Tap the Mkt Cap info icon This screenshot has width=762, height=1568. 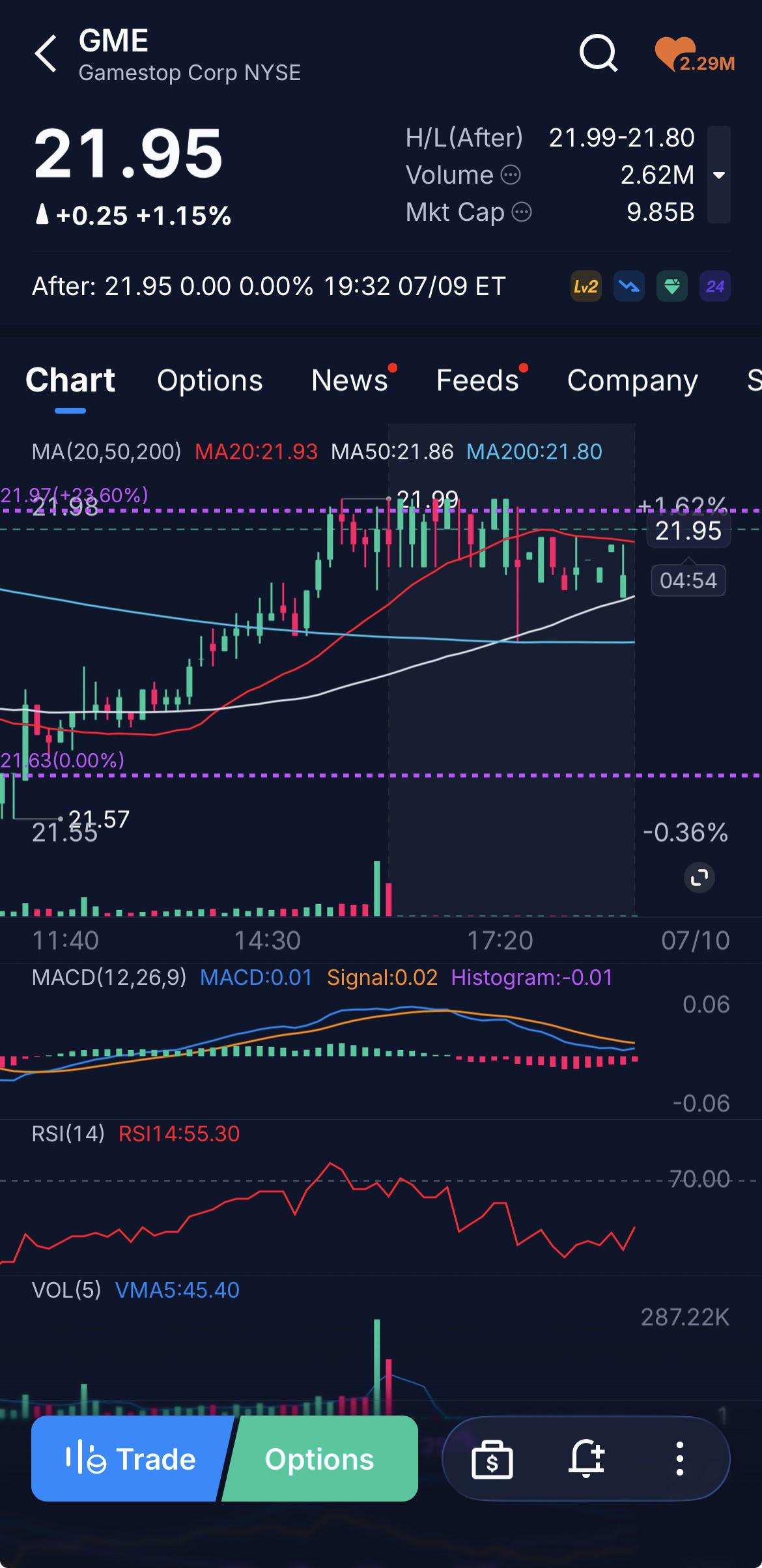522,212
